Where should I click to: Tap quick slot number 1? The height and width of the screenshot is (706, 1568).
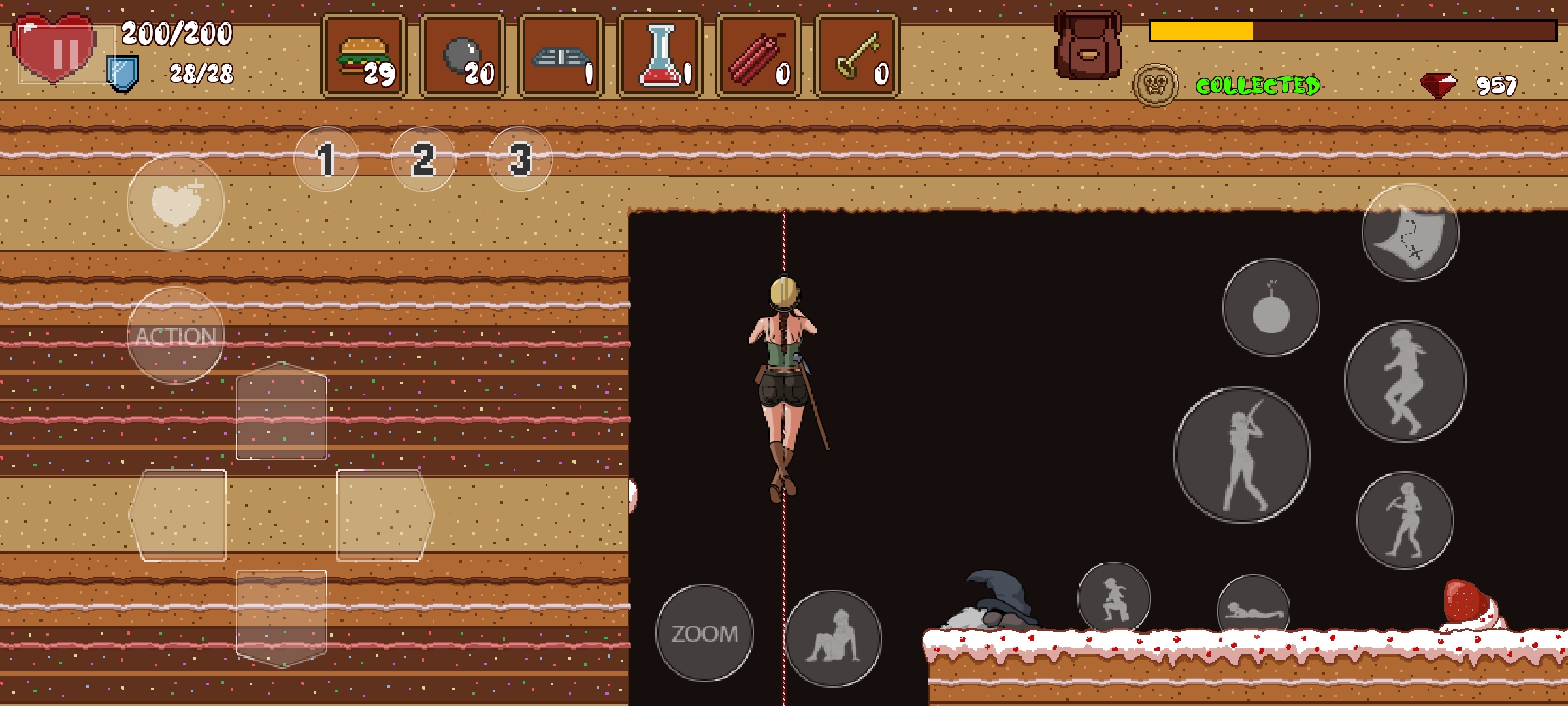326,159
